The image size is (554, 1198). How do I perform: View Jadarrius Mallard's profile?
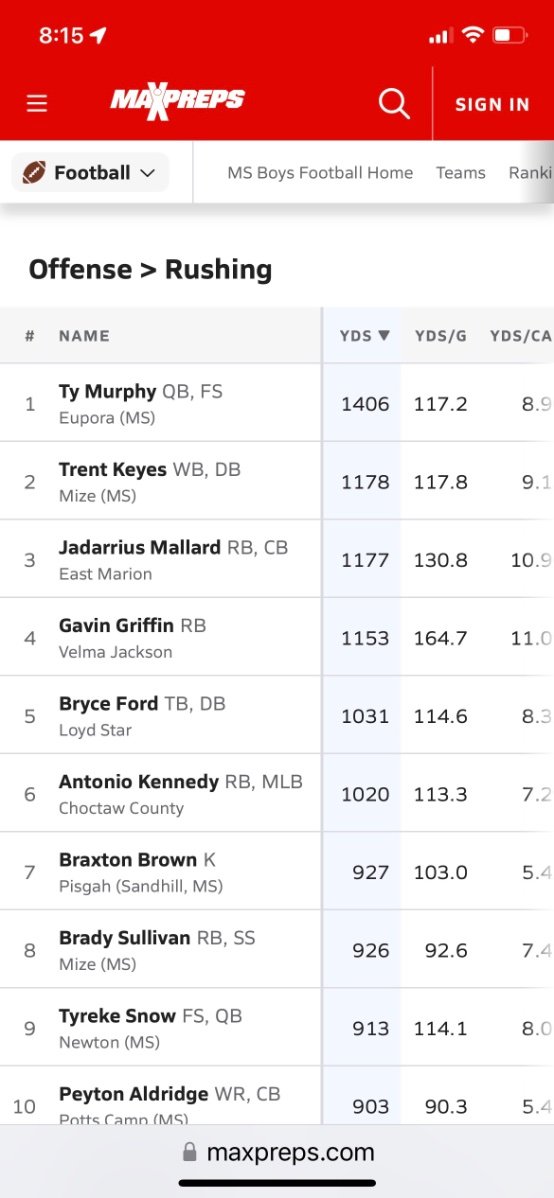(139, 547)
